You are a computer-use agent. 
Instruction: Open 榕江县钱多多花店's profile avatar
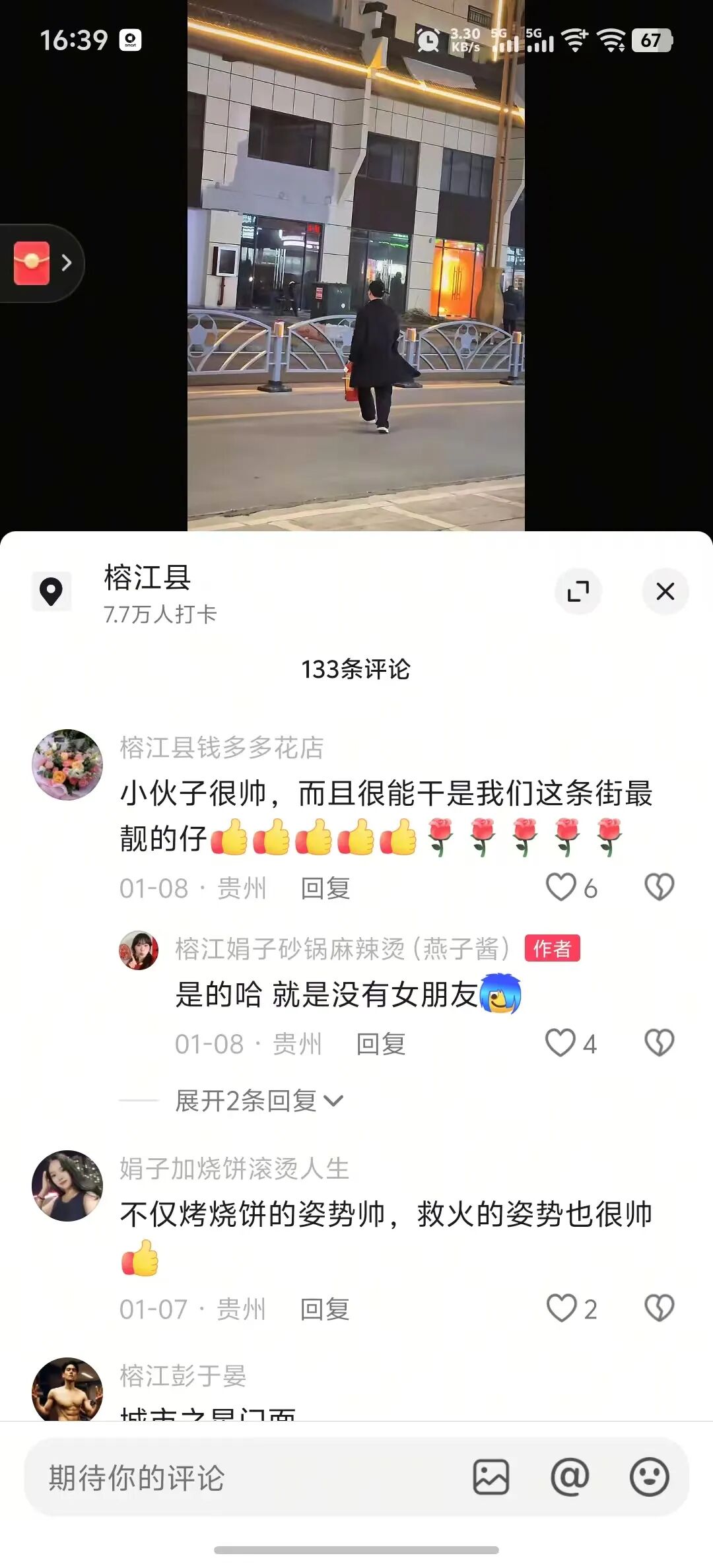(x=67, y=765)
